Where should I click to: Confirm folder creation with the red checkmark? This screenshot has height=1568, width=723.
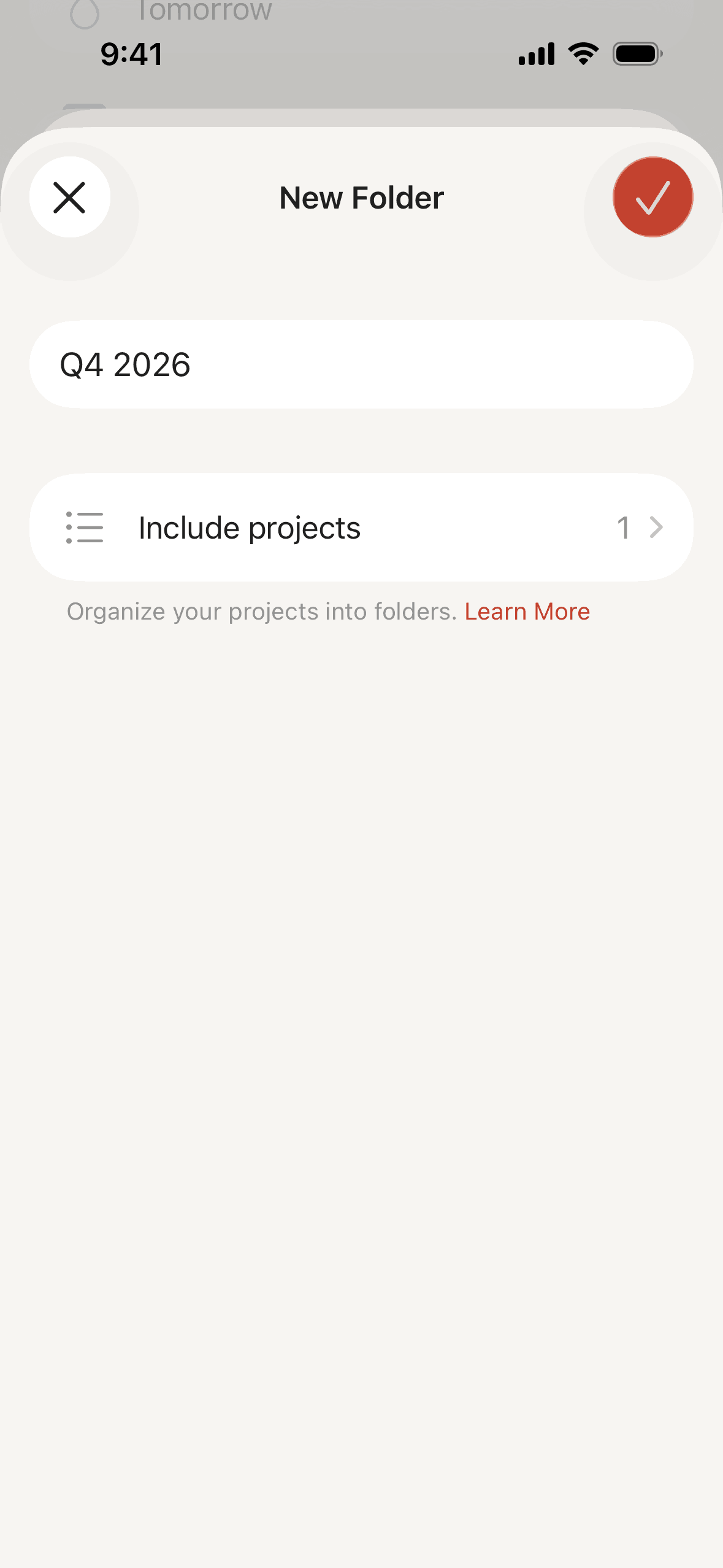(652, 198)
